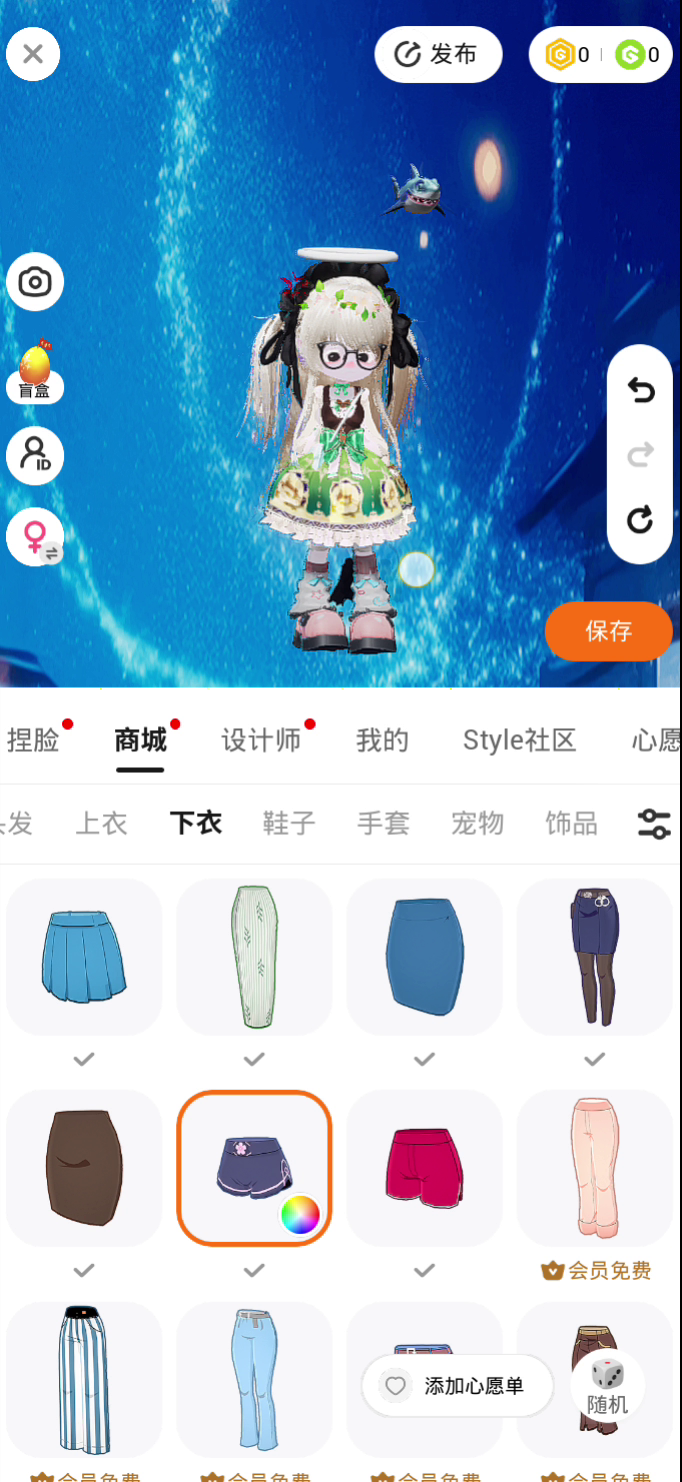Switch to the 捏脸 tab

pyautogui.click(x=33, y=741)
